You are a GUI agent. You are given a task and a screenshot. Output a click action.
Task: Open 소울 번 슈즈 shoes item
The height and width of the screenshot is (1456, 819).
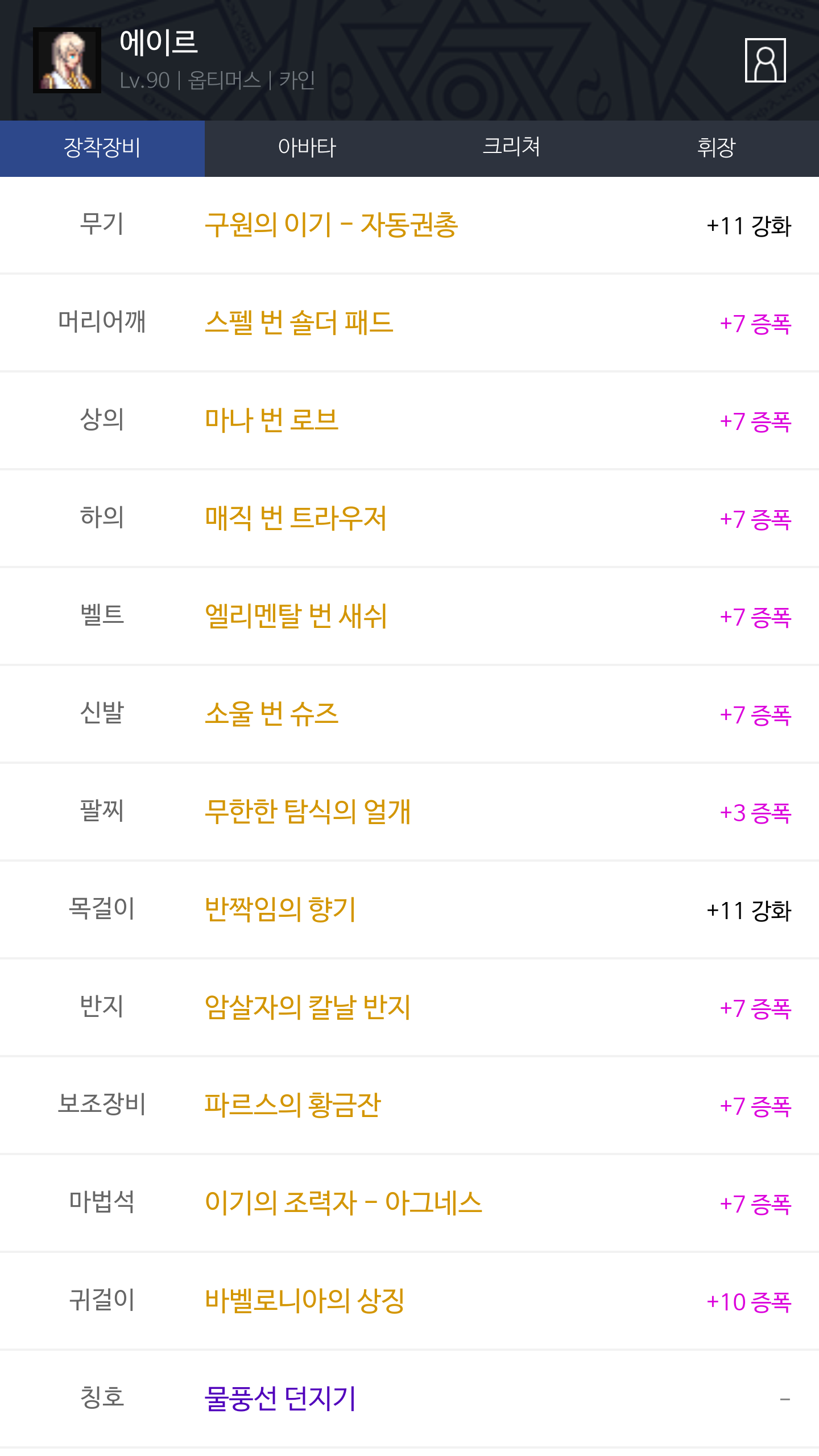point(272,714)
